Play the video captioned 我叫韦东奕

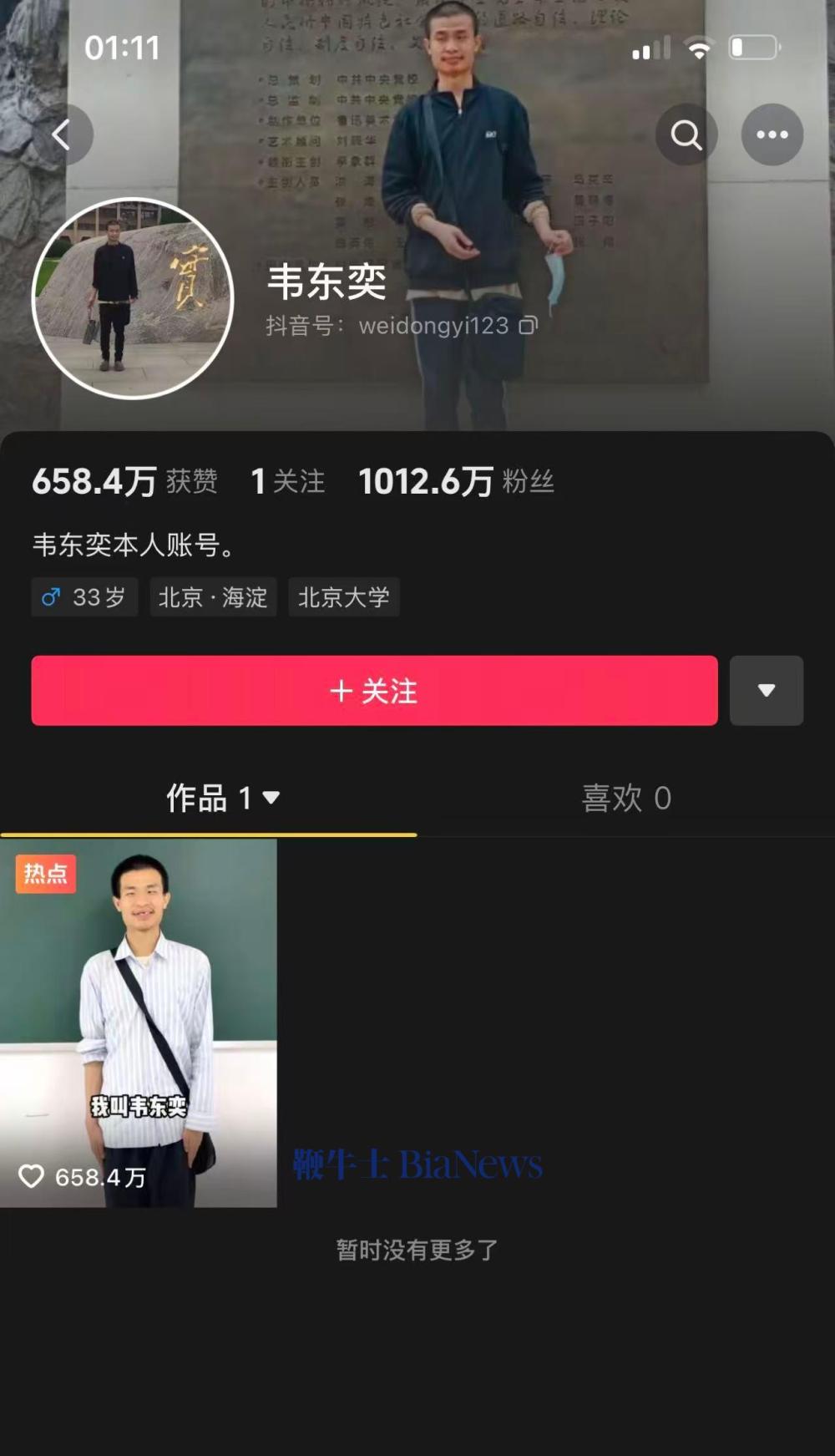tap(139, 1023)
